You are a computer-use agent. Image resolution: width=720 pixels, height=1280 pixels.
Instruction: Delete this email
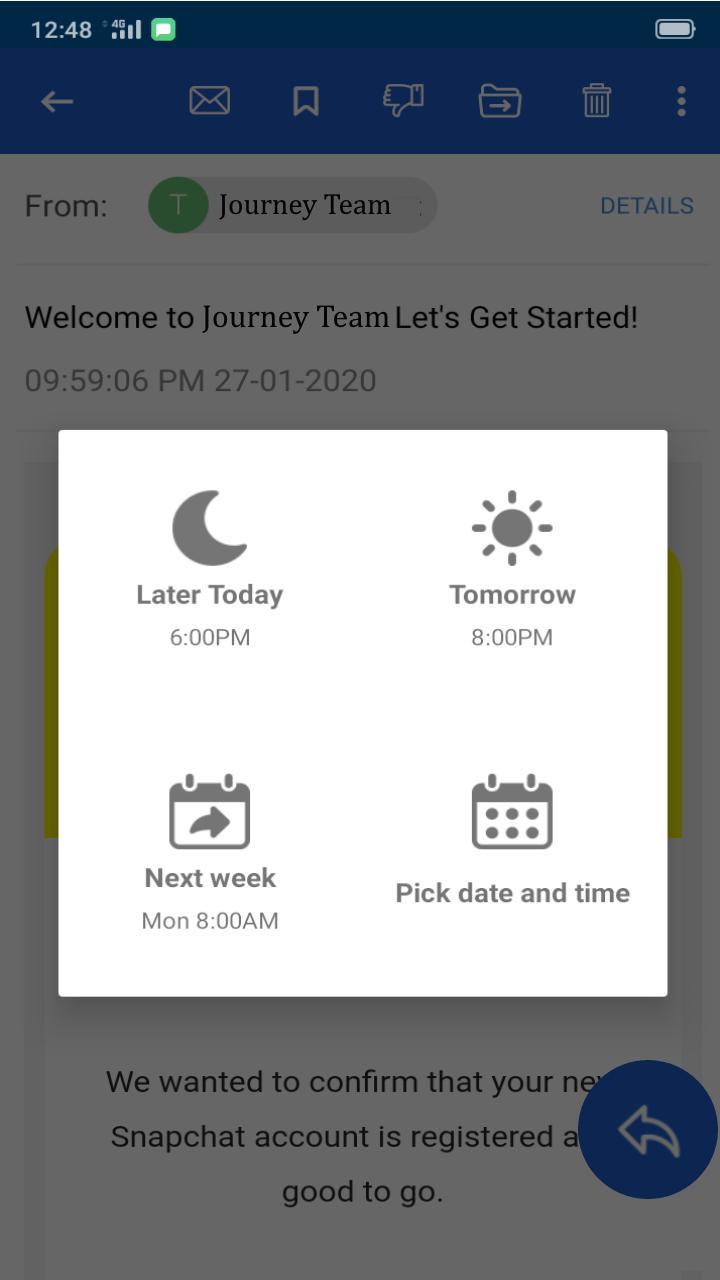click(x=596, y=101)
